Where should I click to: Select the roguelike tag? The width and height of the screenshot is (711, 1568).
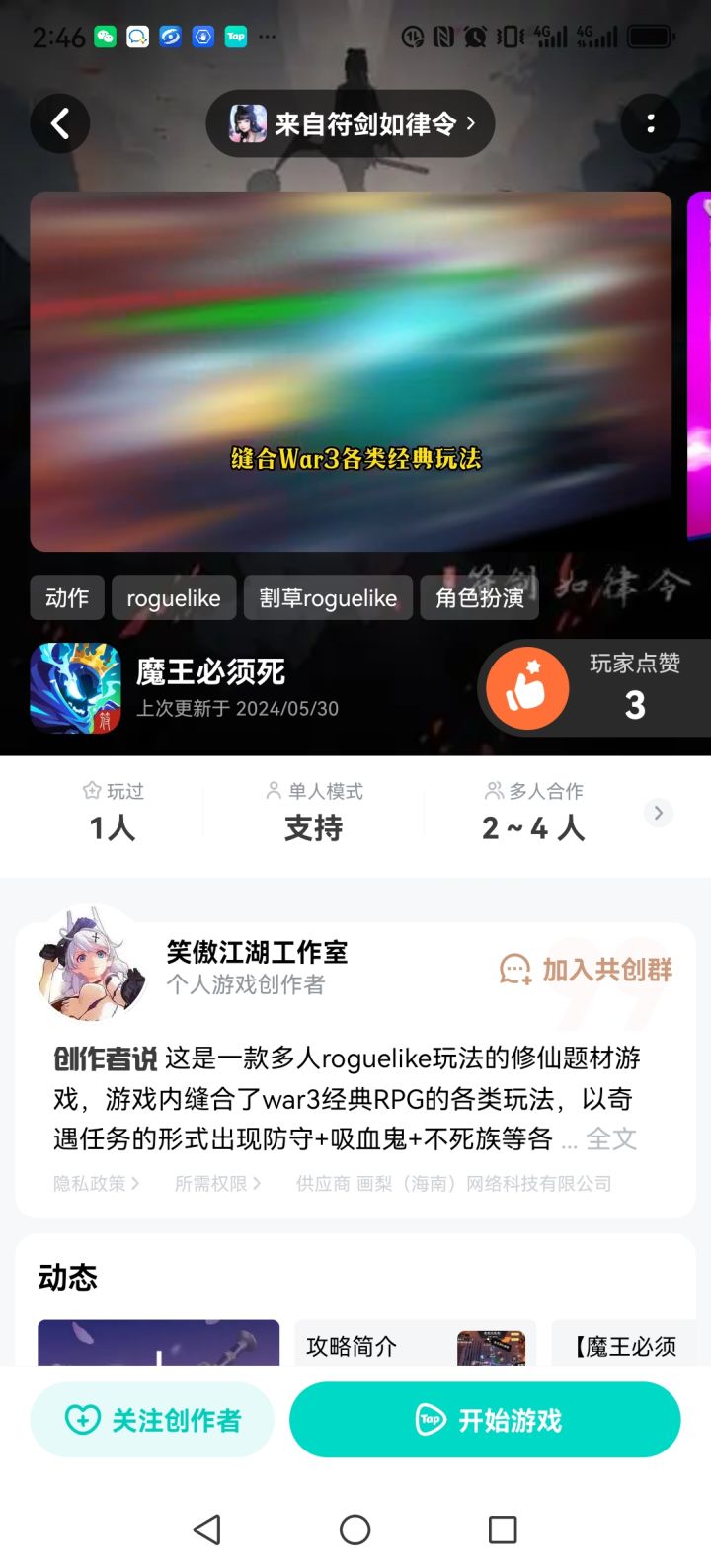pos(174,597)
